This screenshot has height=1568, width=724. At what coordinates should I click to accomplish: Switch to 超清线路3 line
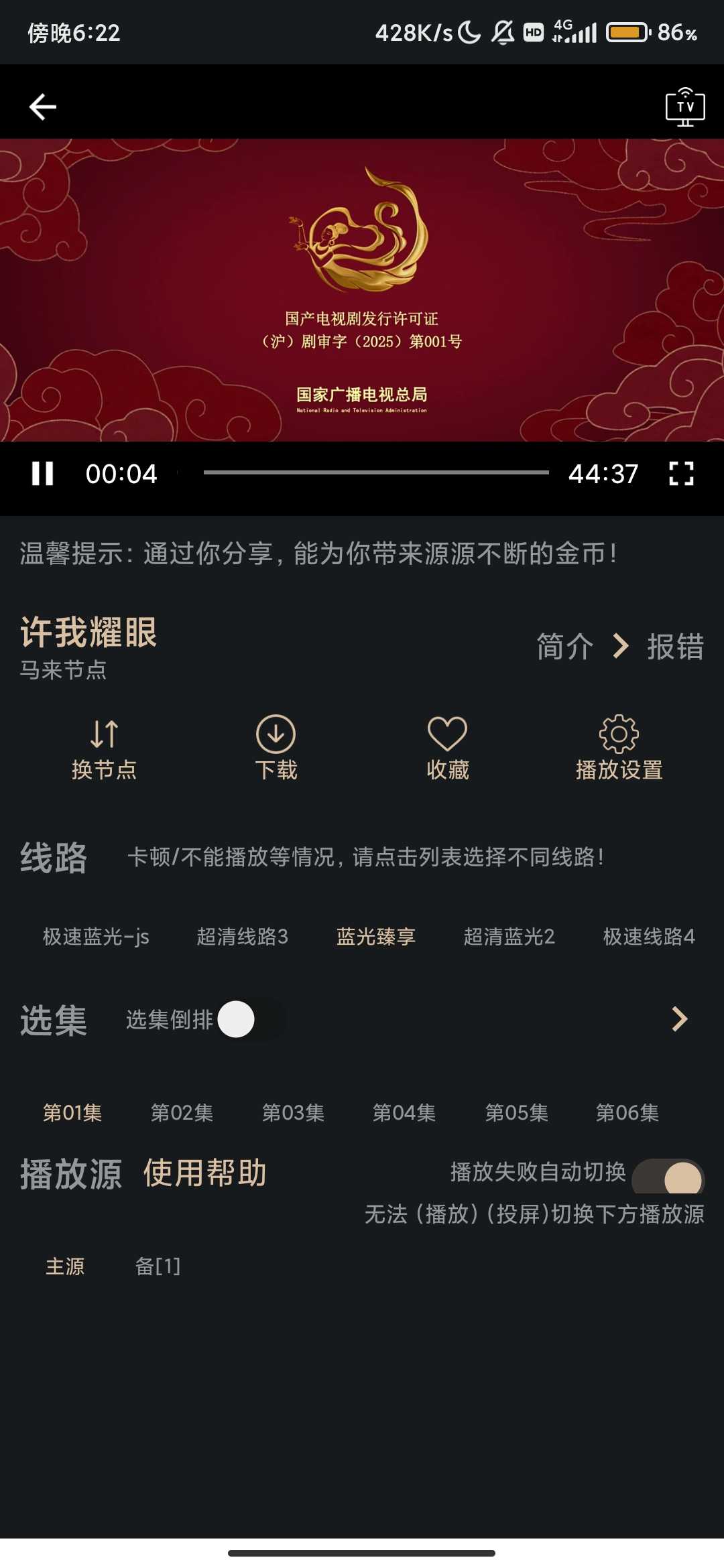242,937
